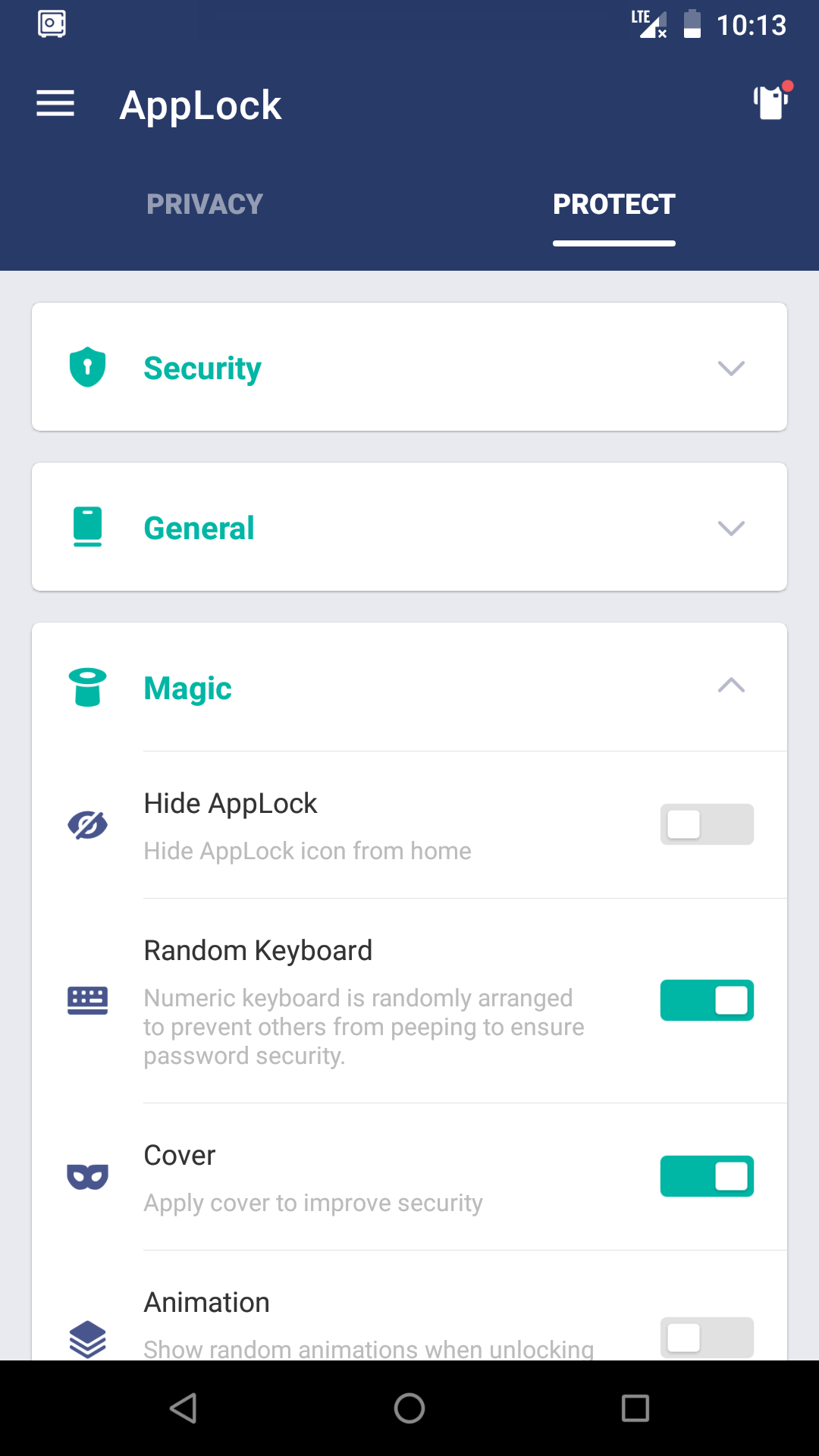Switch to the PRIVACY tab
The image size is (819, 1456).
pyautogui.click(x=204, y=204)
